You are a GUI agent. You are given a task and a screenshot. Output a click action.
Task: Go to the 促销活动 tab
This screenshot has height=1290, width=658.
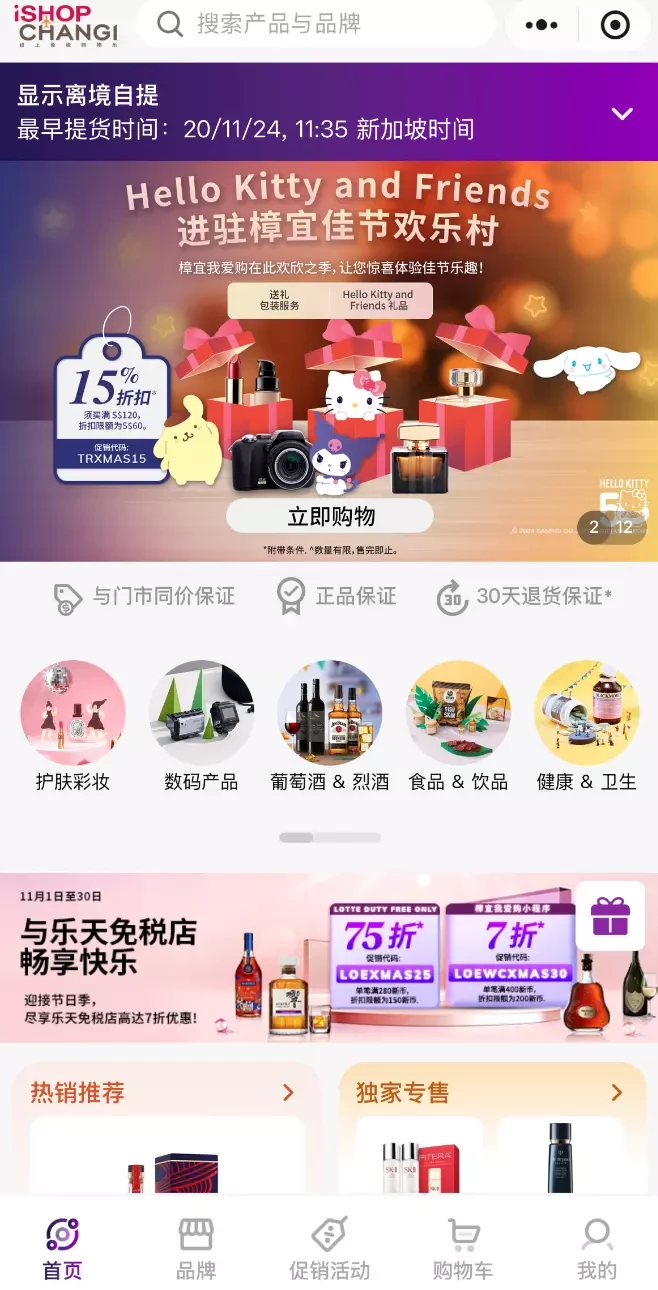[x=329, y=1248]
